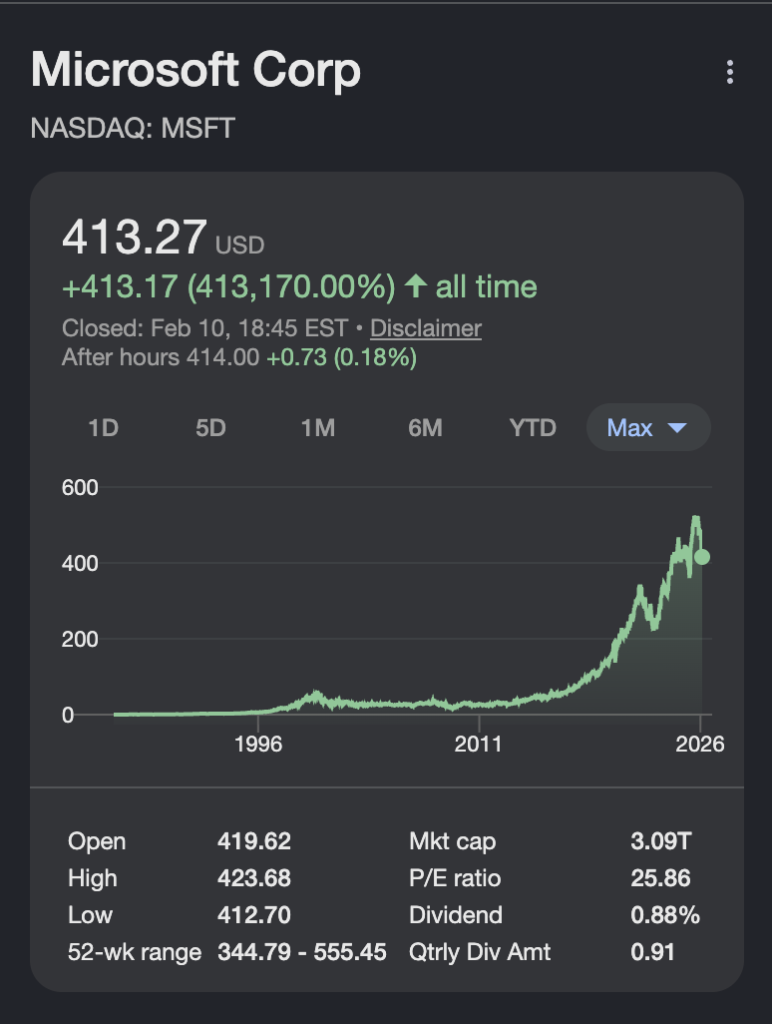The width and height of the screenshot is (772, 1024).
Task: Select the 52-wk range figures
Action: 303,952
